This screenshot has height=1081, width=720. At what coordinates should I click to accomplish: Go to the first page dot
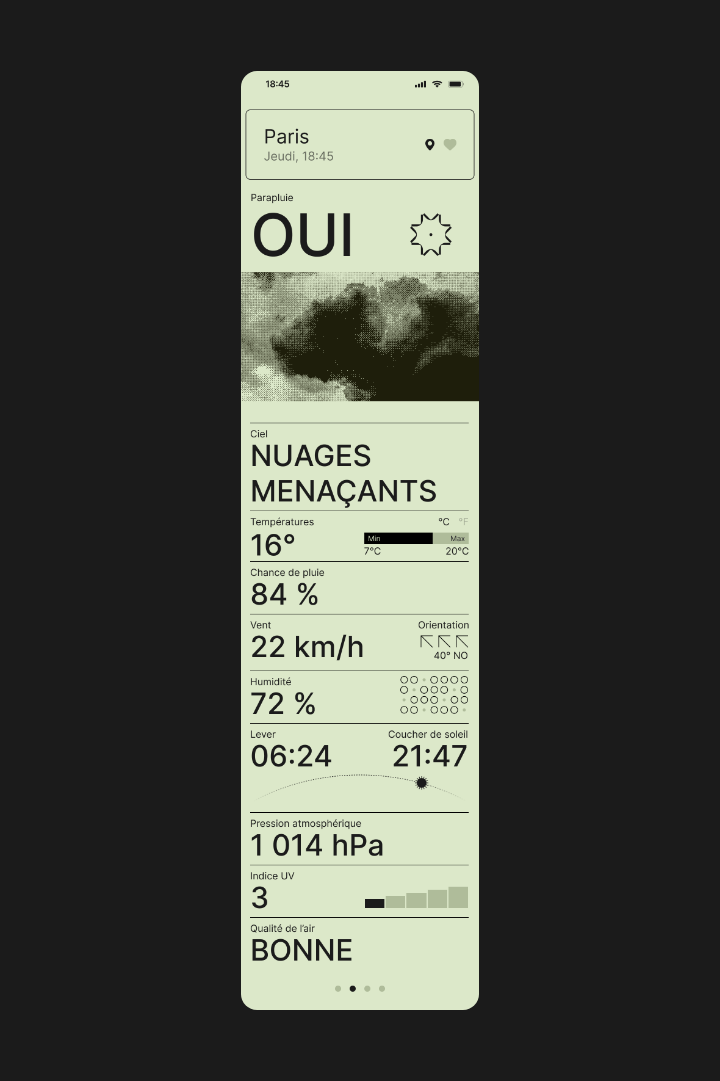(x=338, y=988)
